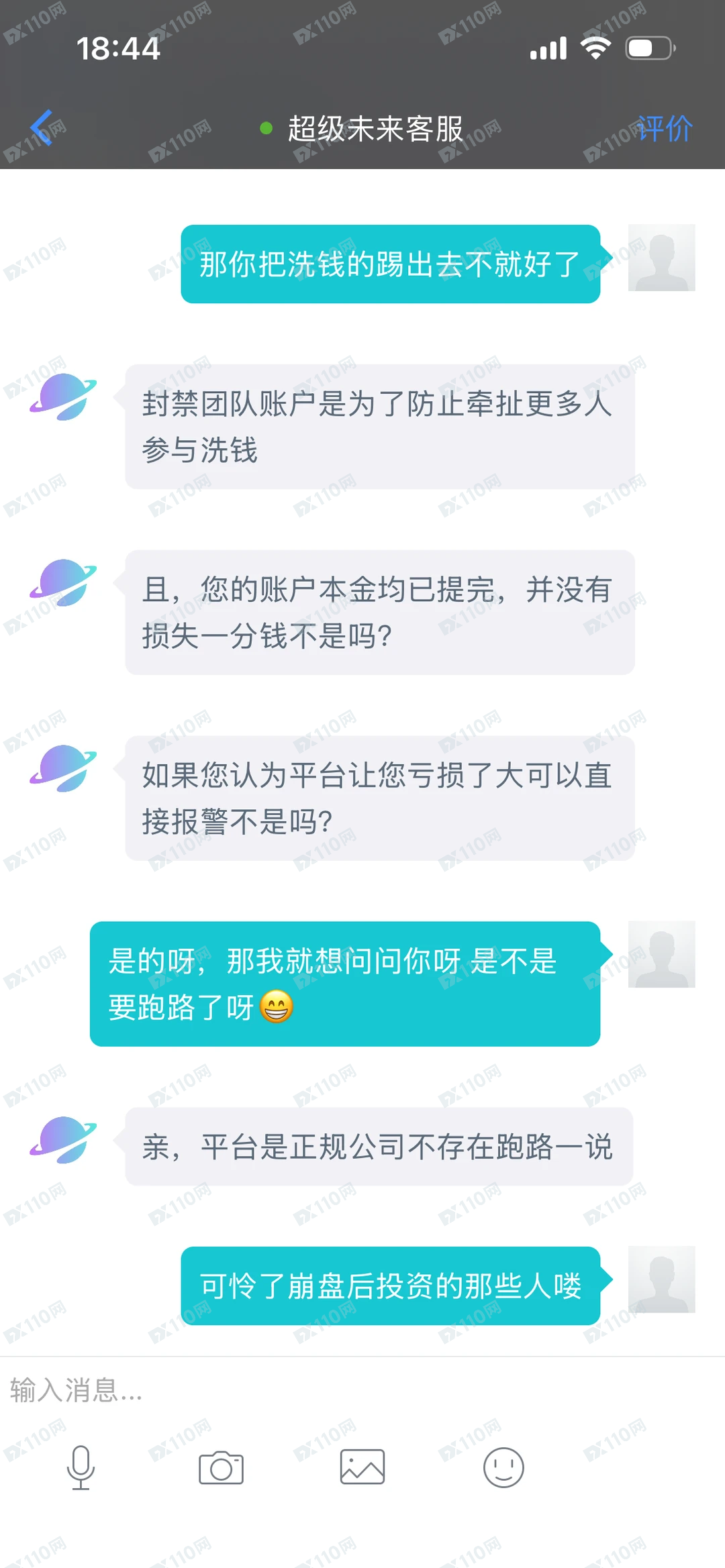The width and height of the screenshot is (725, 1568).
Task: Go back using the top-left arrow
Action: click(42, 127)
